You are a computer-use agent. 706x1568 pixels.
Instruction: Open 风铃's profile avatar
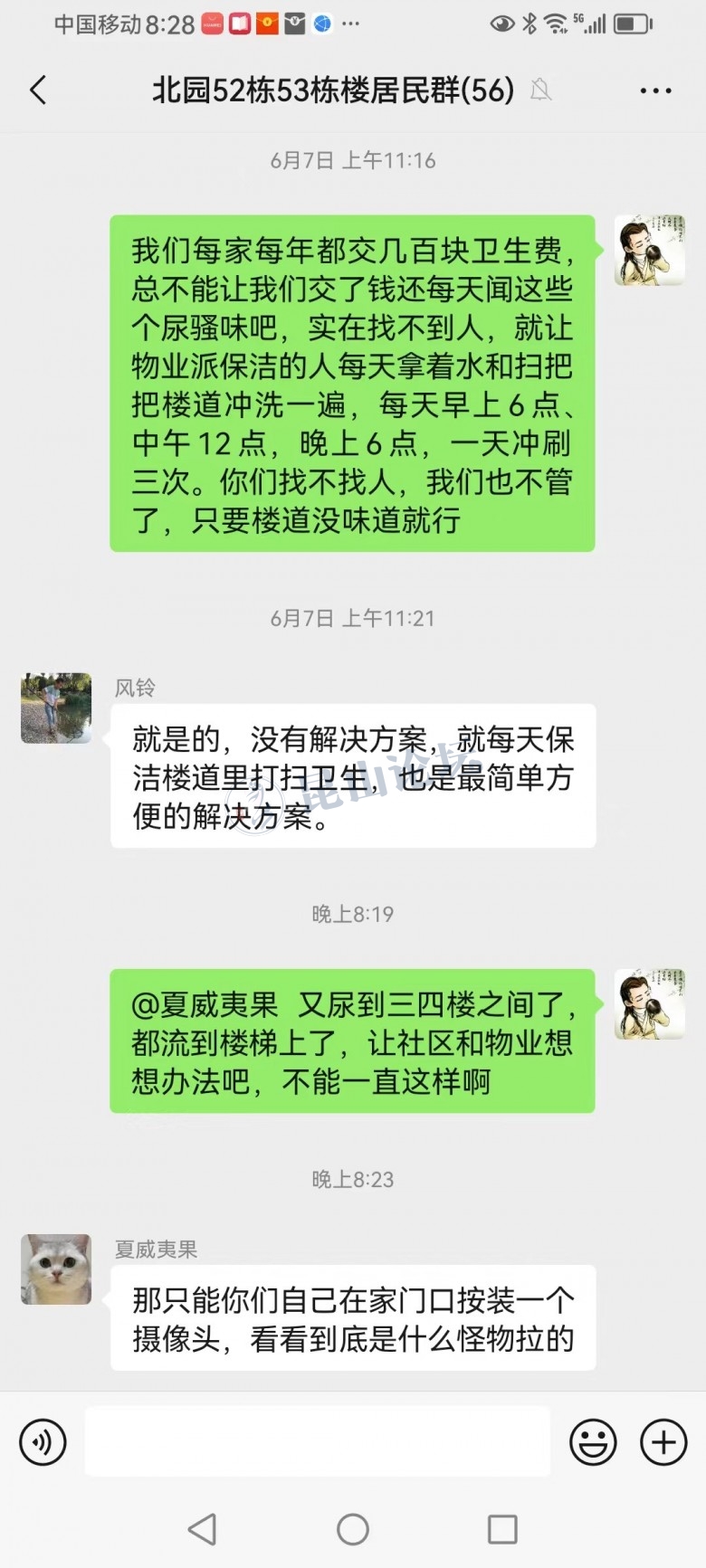coord(56,708)
